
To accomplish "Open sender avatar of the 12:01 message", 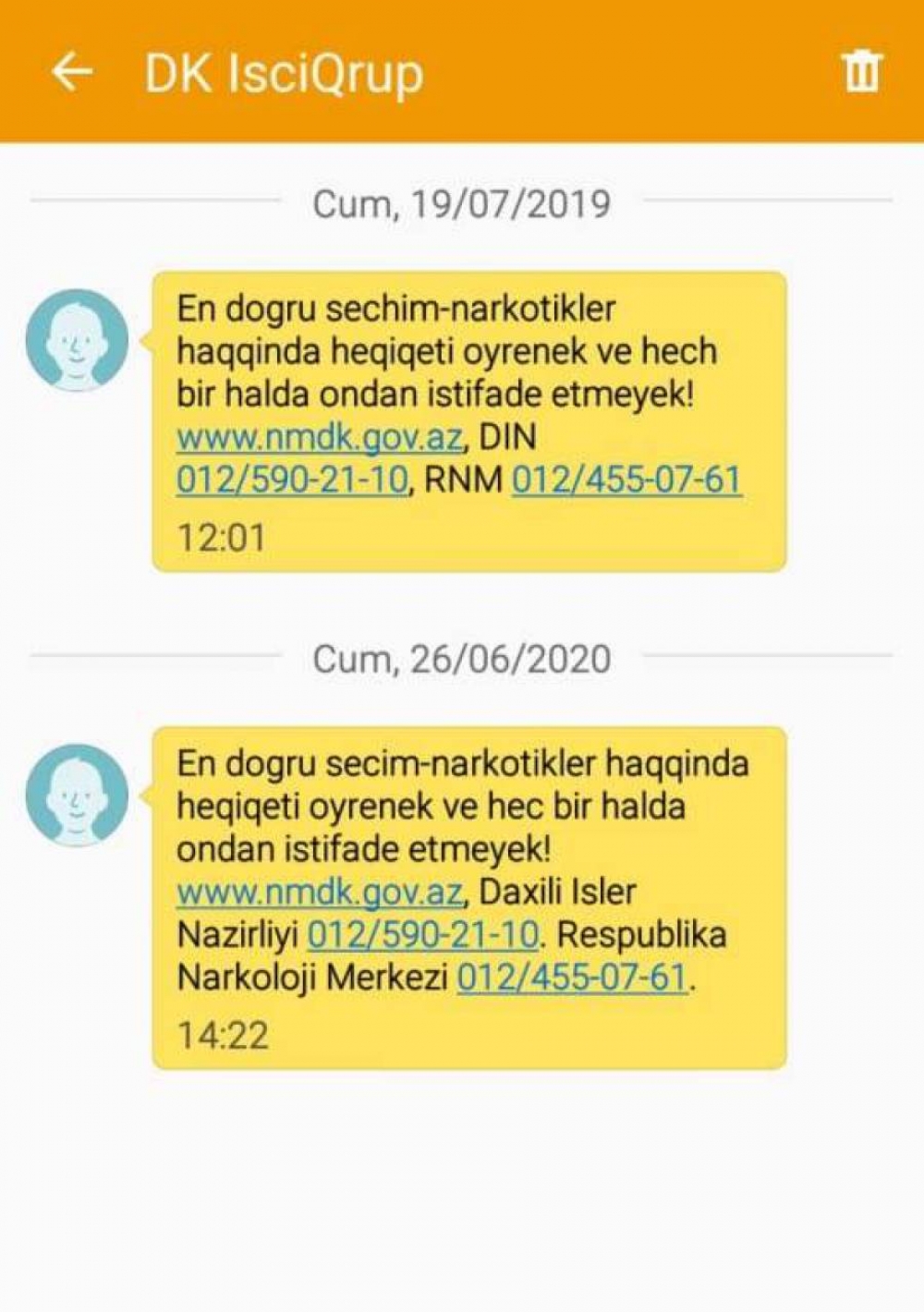I will click(x=77, y=340).
